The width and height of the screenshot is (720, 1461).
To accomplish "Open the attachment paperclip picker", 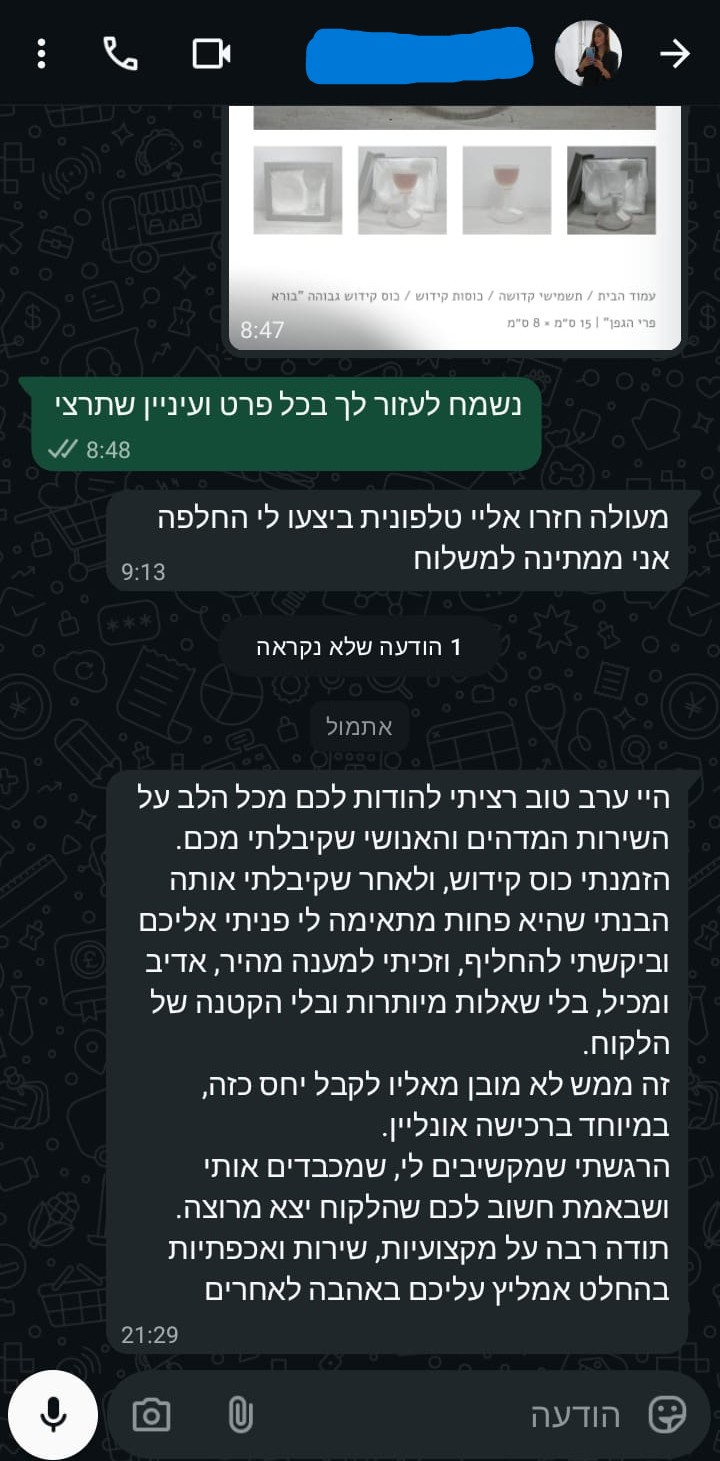I will (x=239, y=1414).
